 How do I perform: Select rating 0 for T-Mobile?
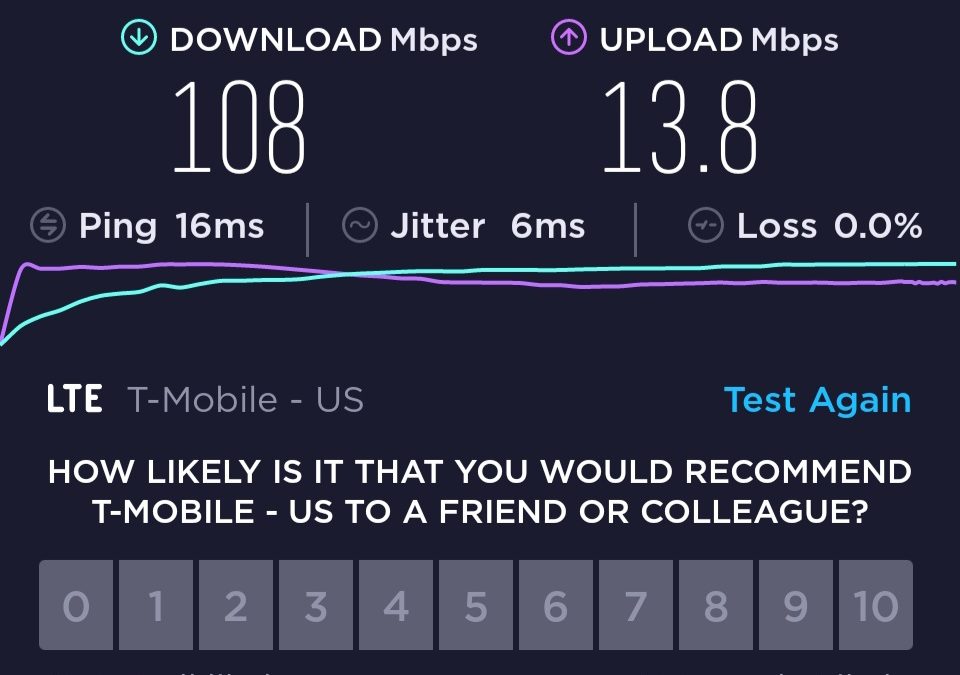tap(76, 606)
